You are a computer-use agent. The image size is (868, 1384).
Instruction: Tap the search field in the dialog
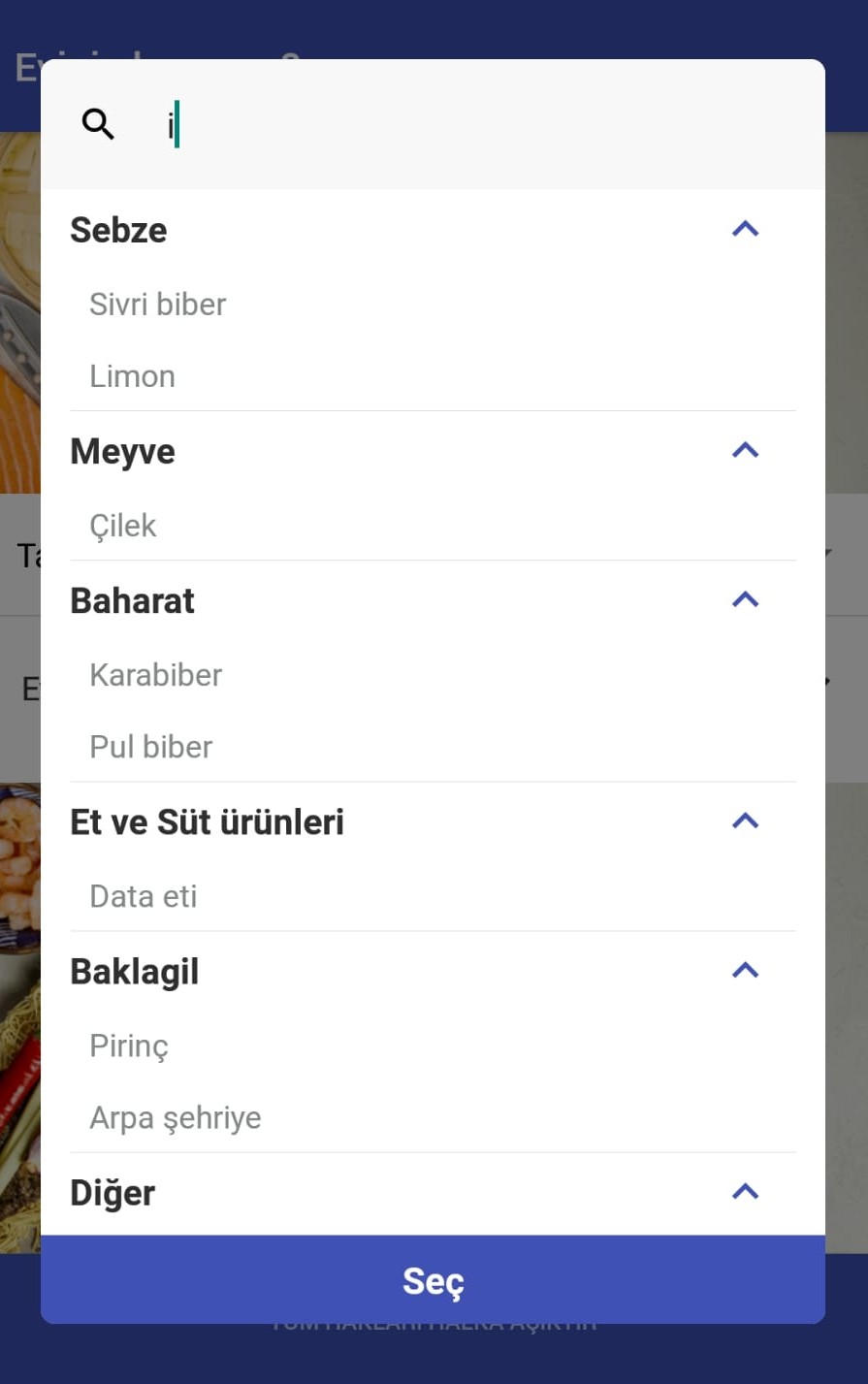[x=466, y=125]
